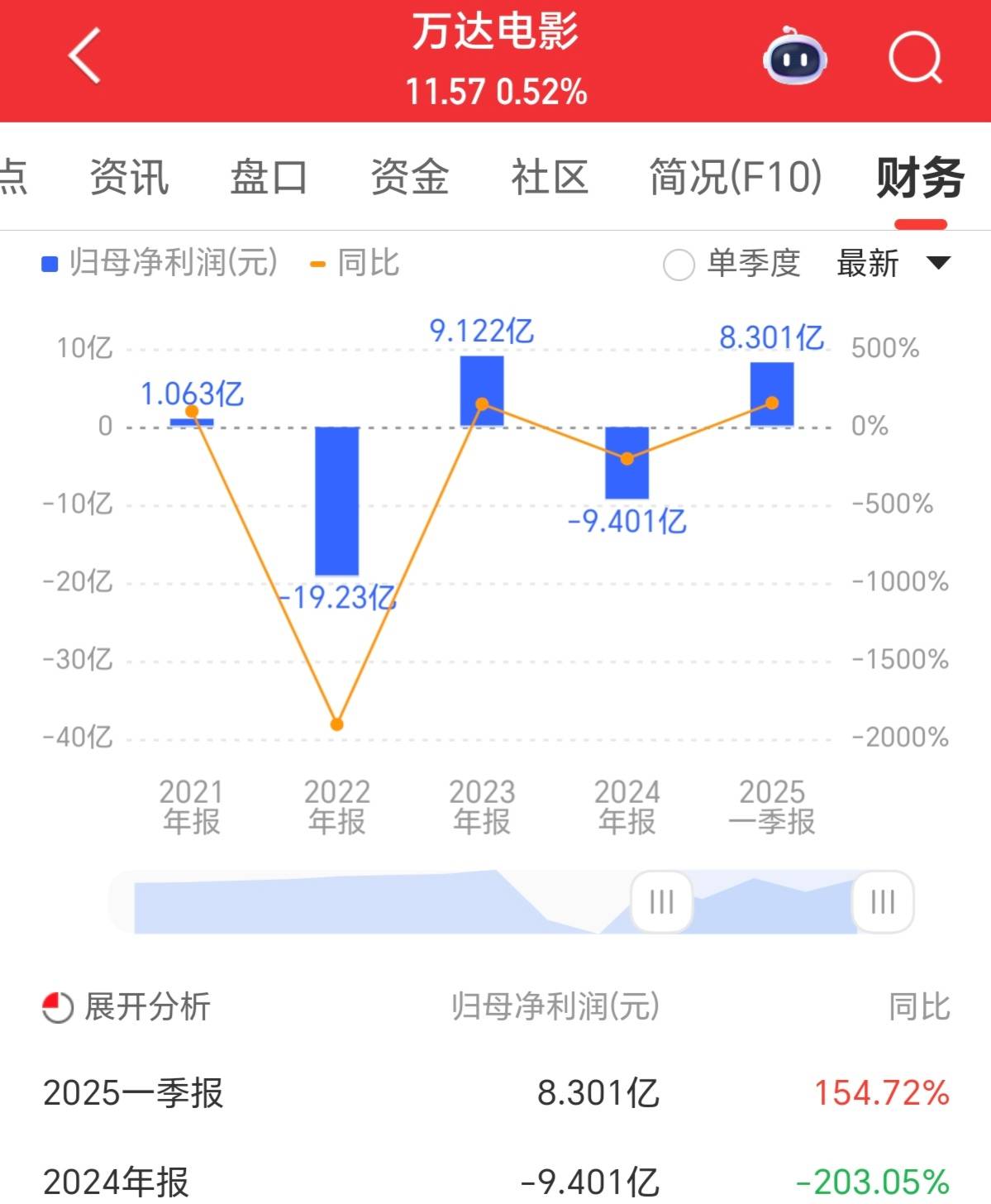
Task: Select the 财务 tab
Action: [x=920, y=177]
